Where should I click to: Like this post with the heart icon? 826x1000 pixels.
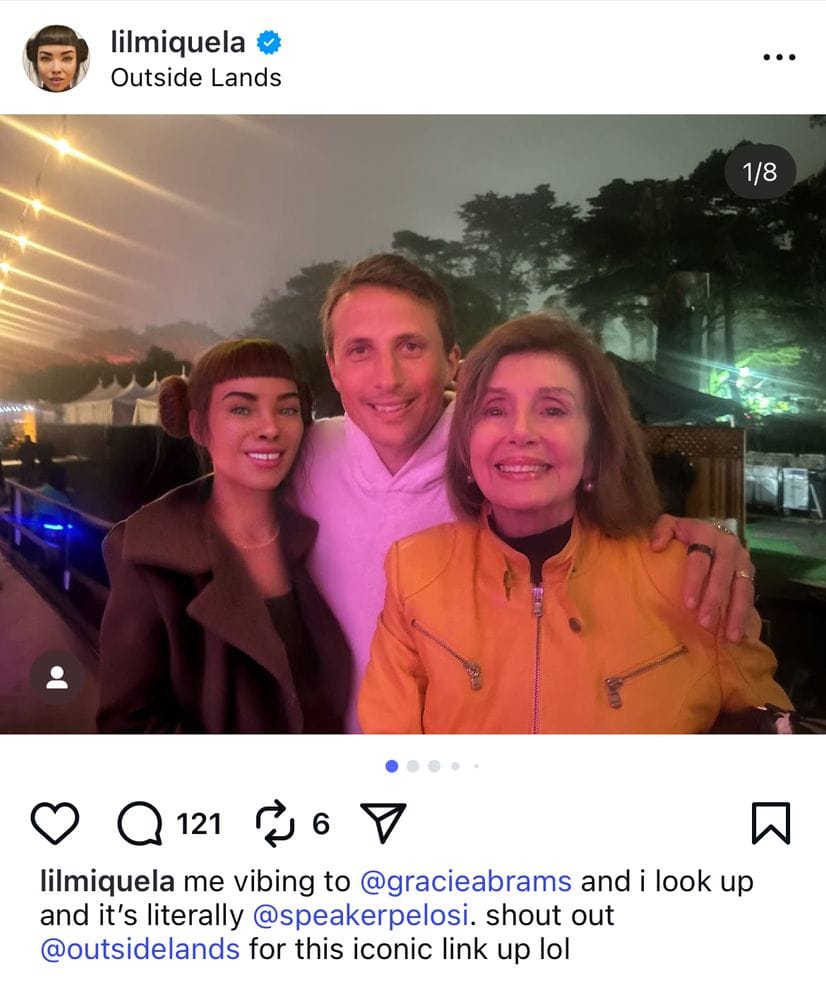tap(55, 823)
